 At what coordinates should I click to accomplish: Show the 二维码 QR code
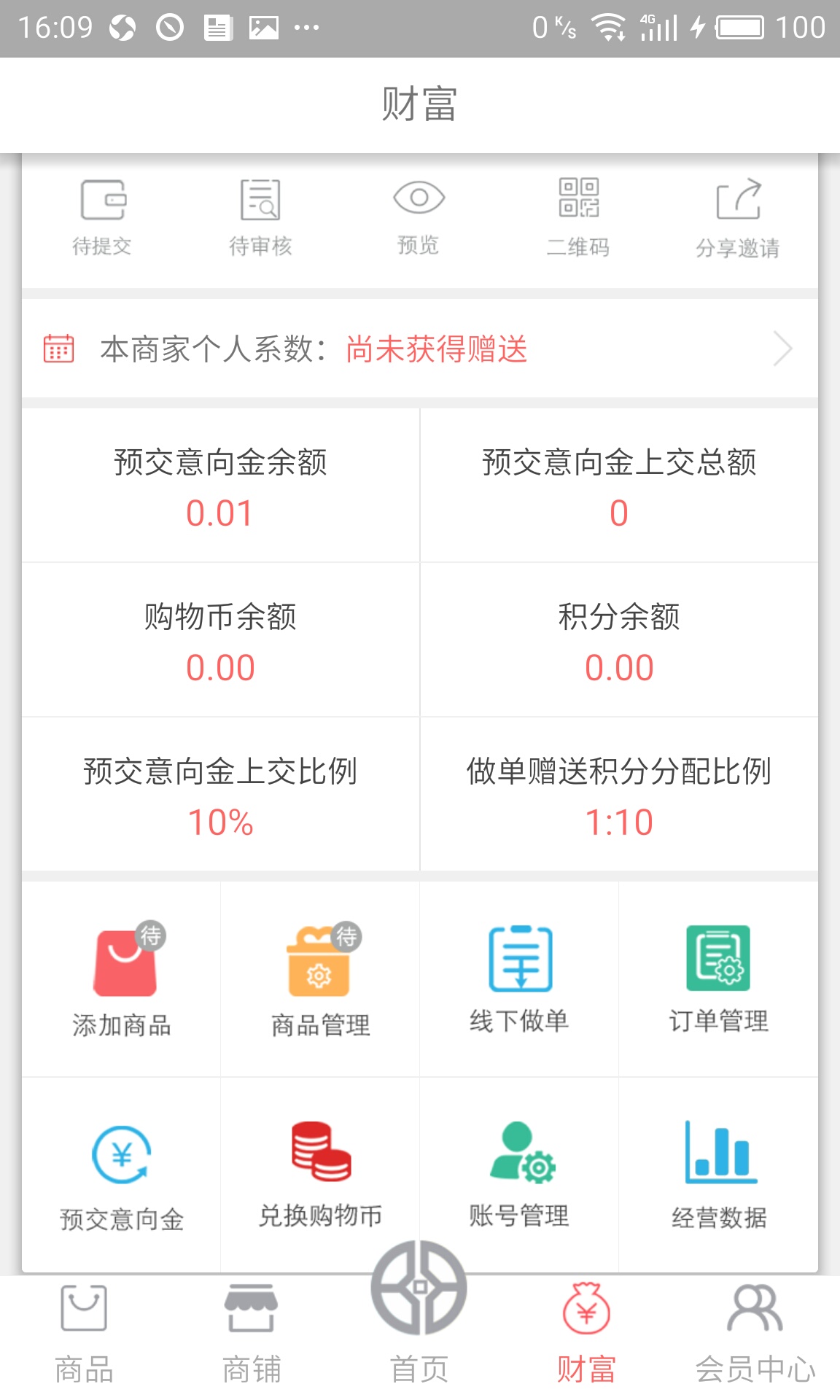(578, 217)
